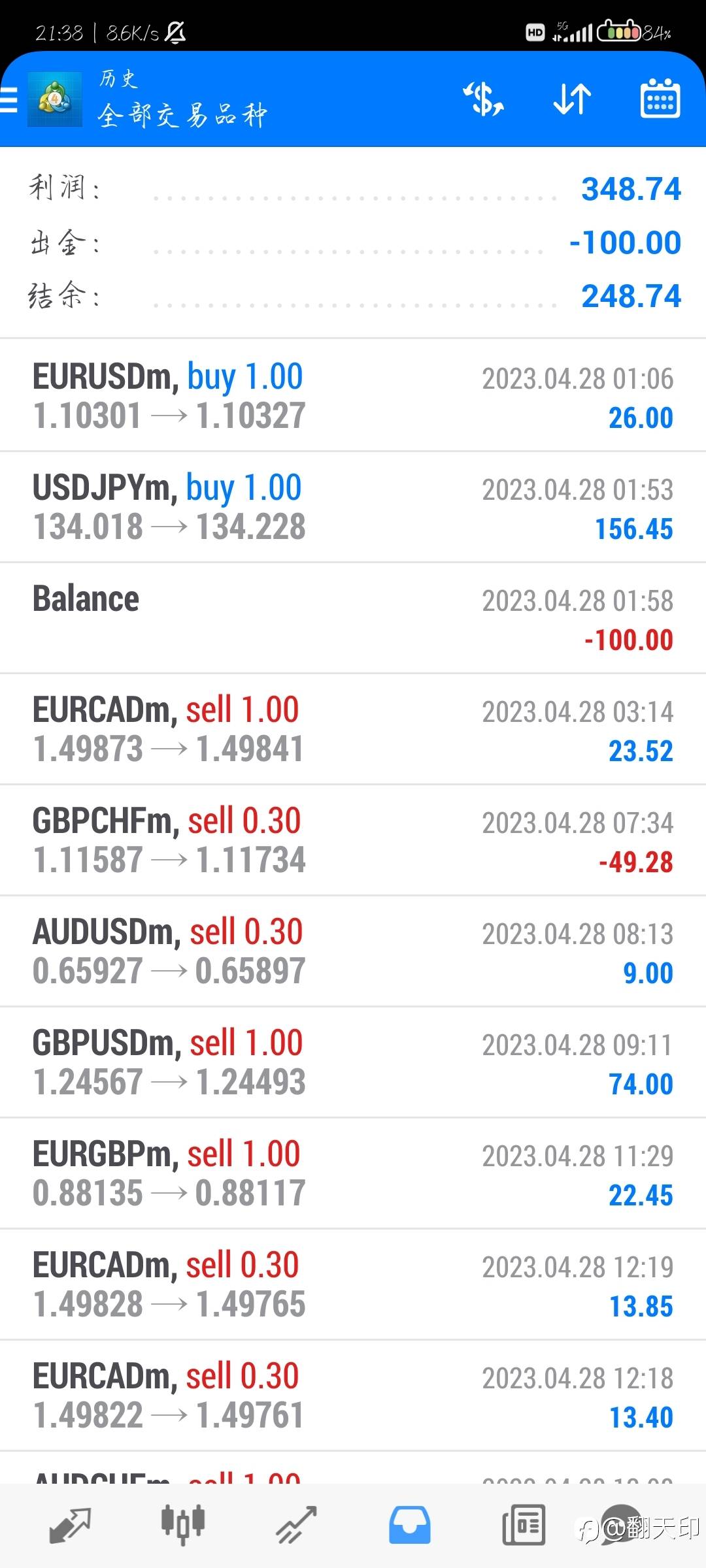Open the EURUSDm buy 1.00 trade

pos(353,396)
